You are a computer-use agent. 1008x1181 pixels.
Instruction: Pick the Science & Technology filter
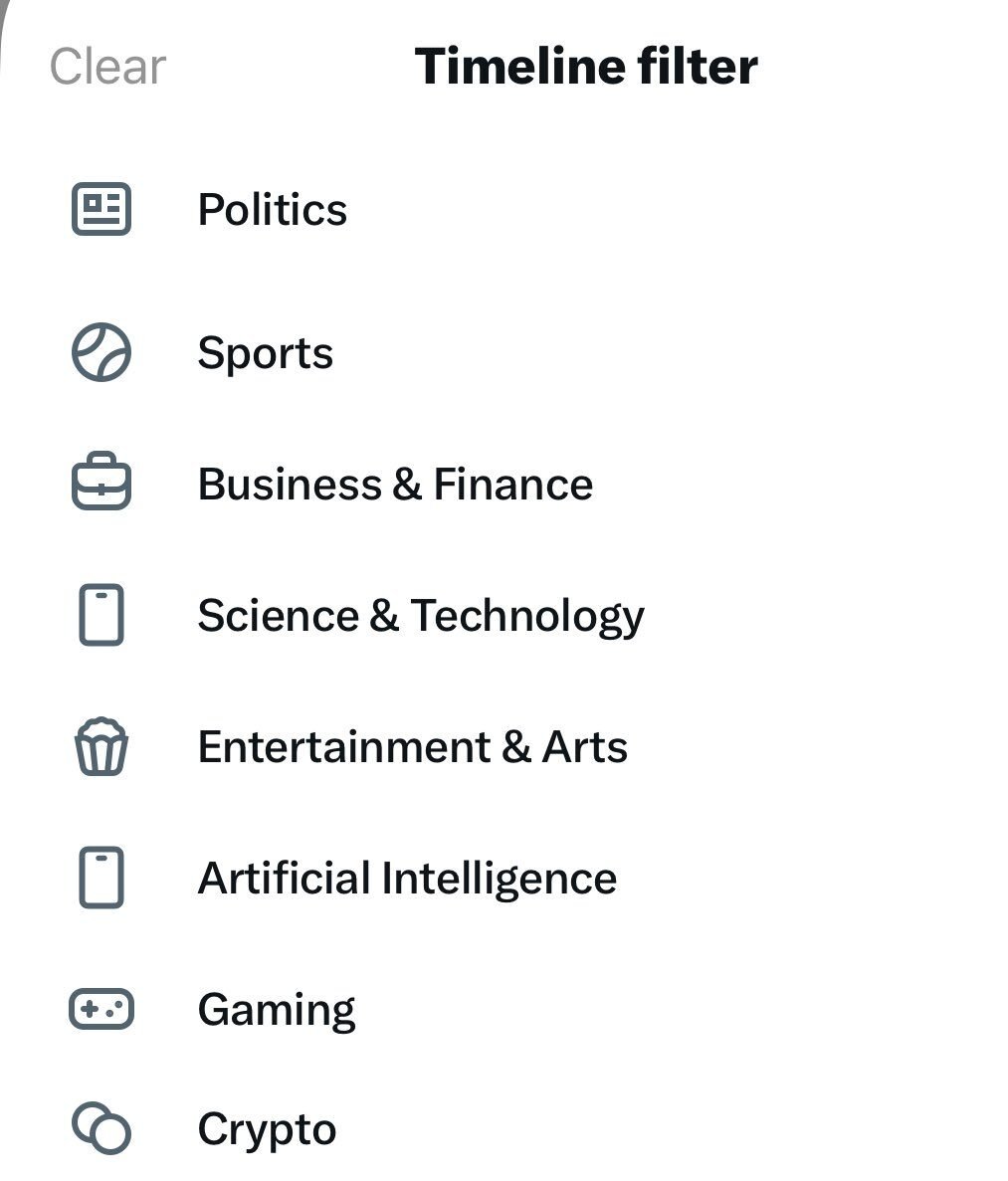click(x=420, y=616)
